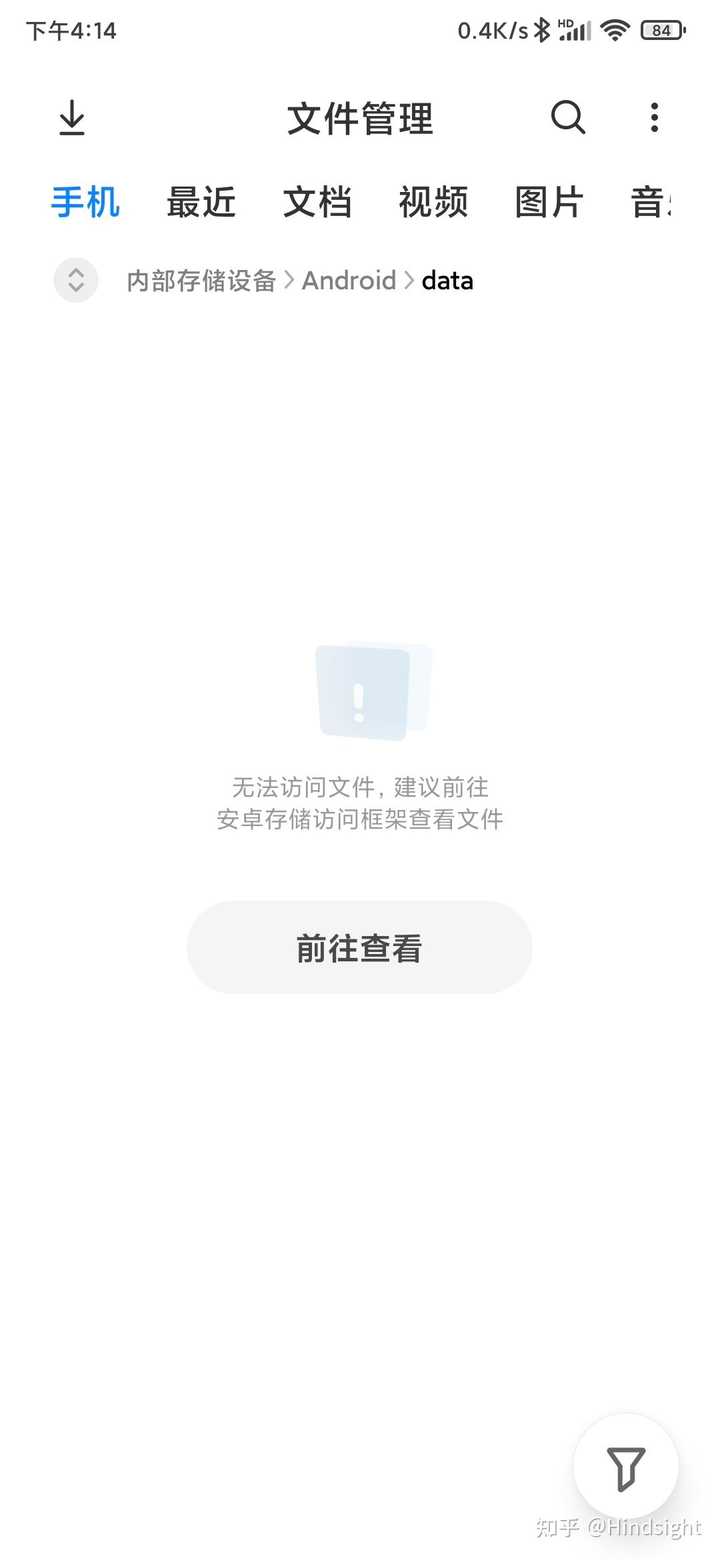Image resolution: width=720 pixels, height=1560 pixels.
Task: Switch to the 文档 tab
Action: [317, 202]
